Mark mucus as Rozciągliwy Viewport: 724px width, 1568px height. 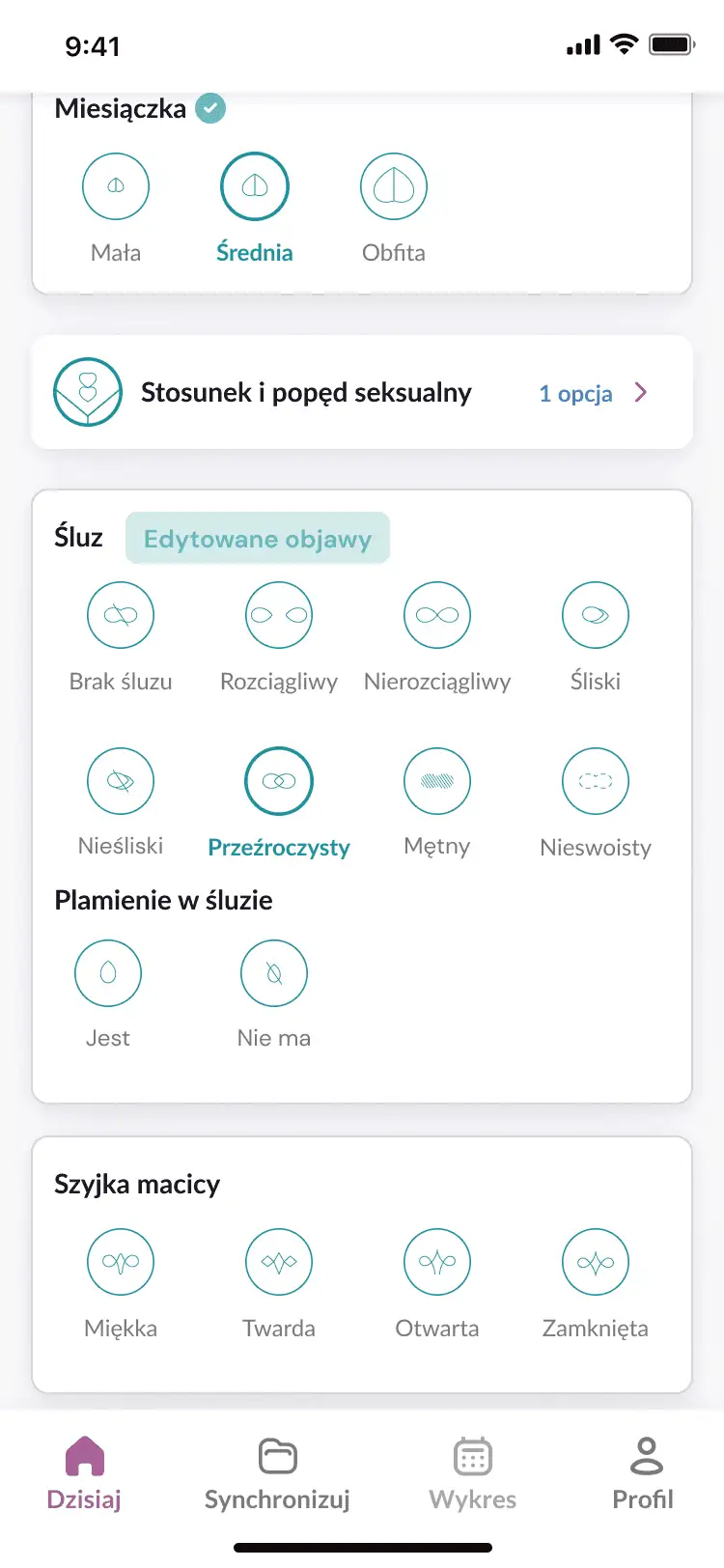(x=279, y=615)
